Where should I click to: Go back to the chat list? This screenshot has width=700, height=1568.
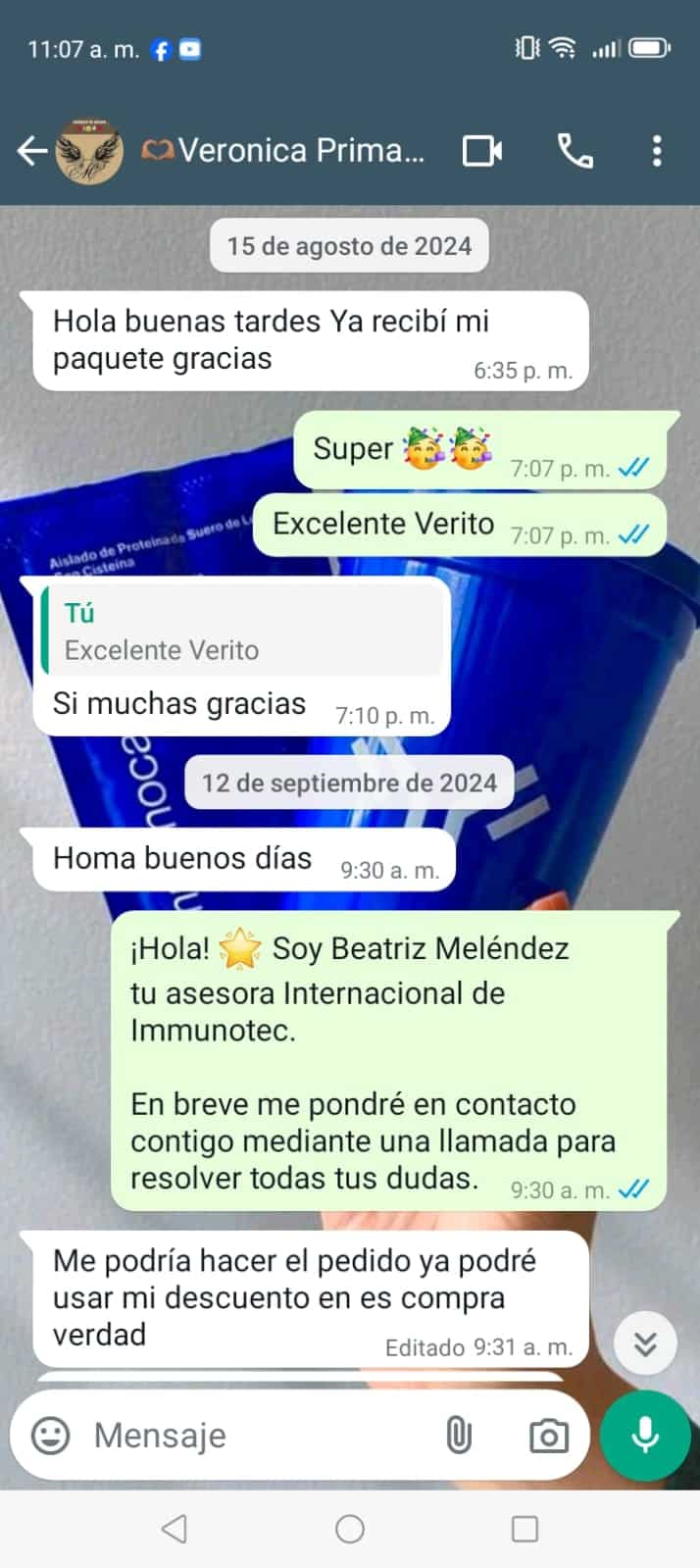[x=32, y=151]
